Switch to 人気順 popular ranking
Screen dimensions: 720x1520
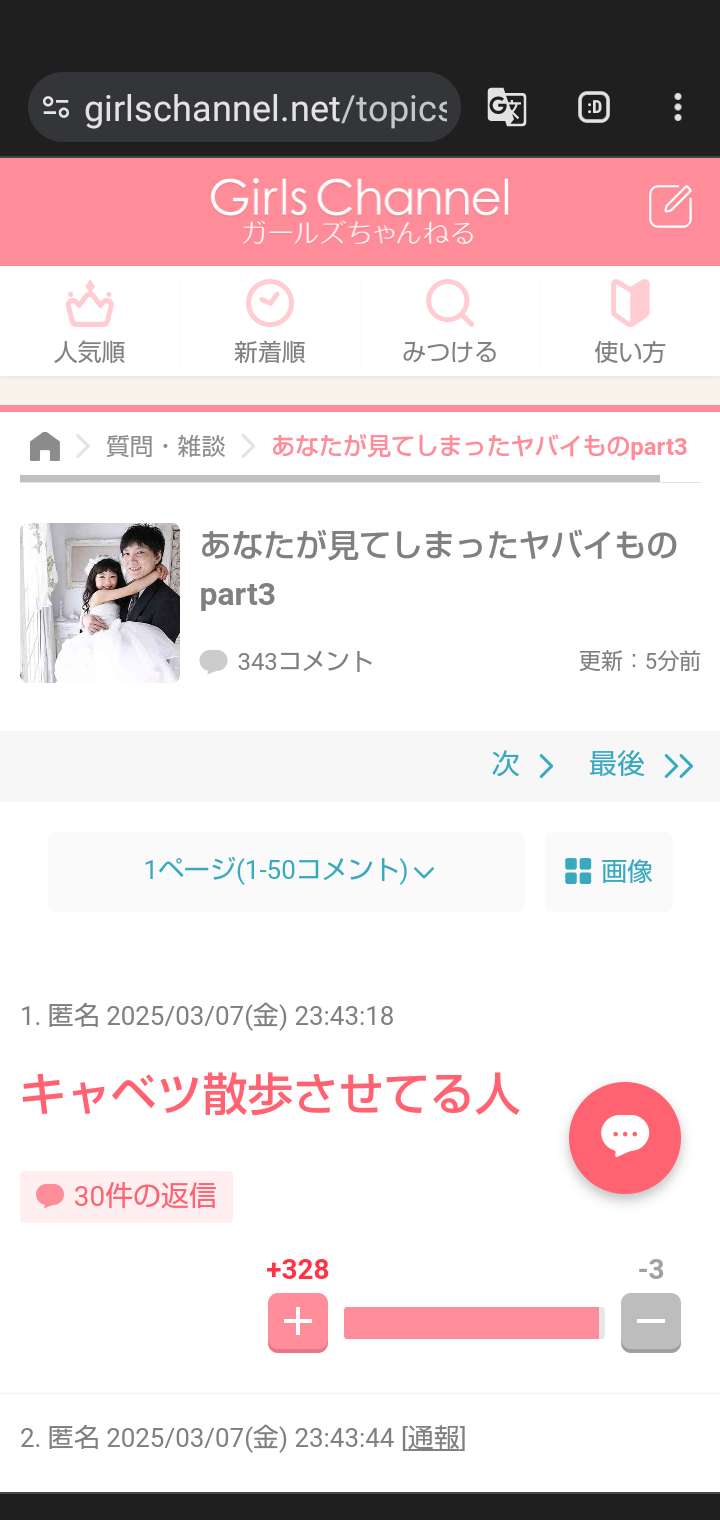90,322
